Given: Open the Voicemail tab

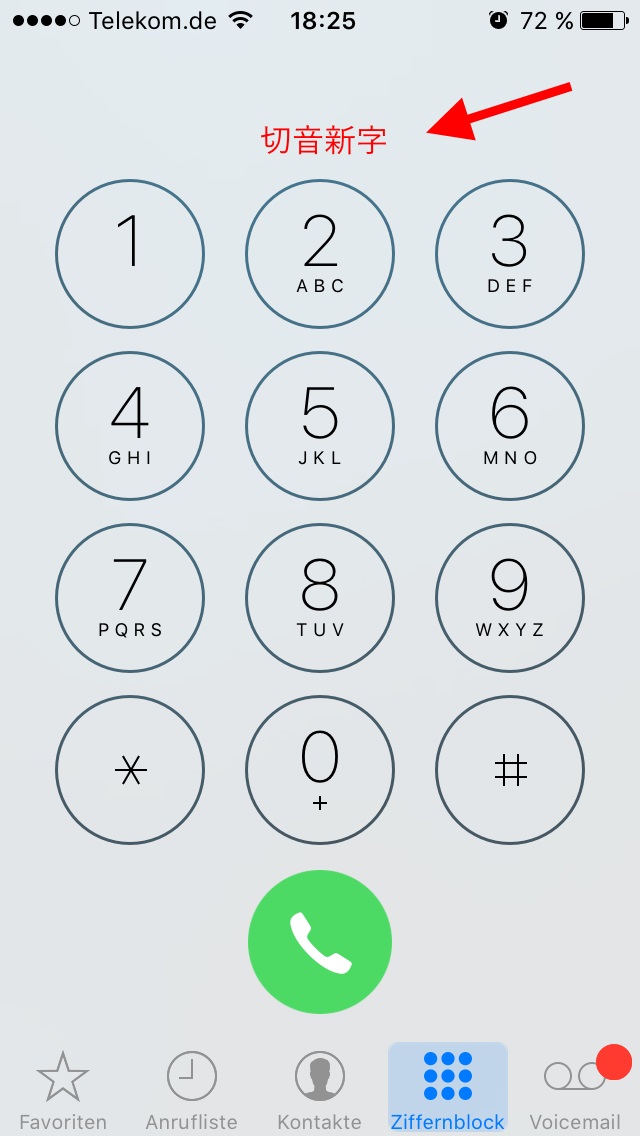Looking at the screenshot, I should point(575,1090).
